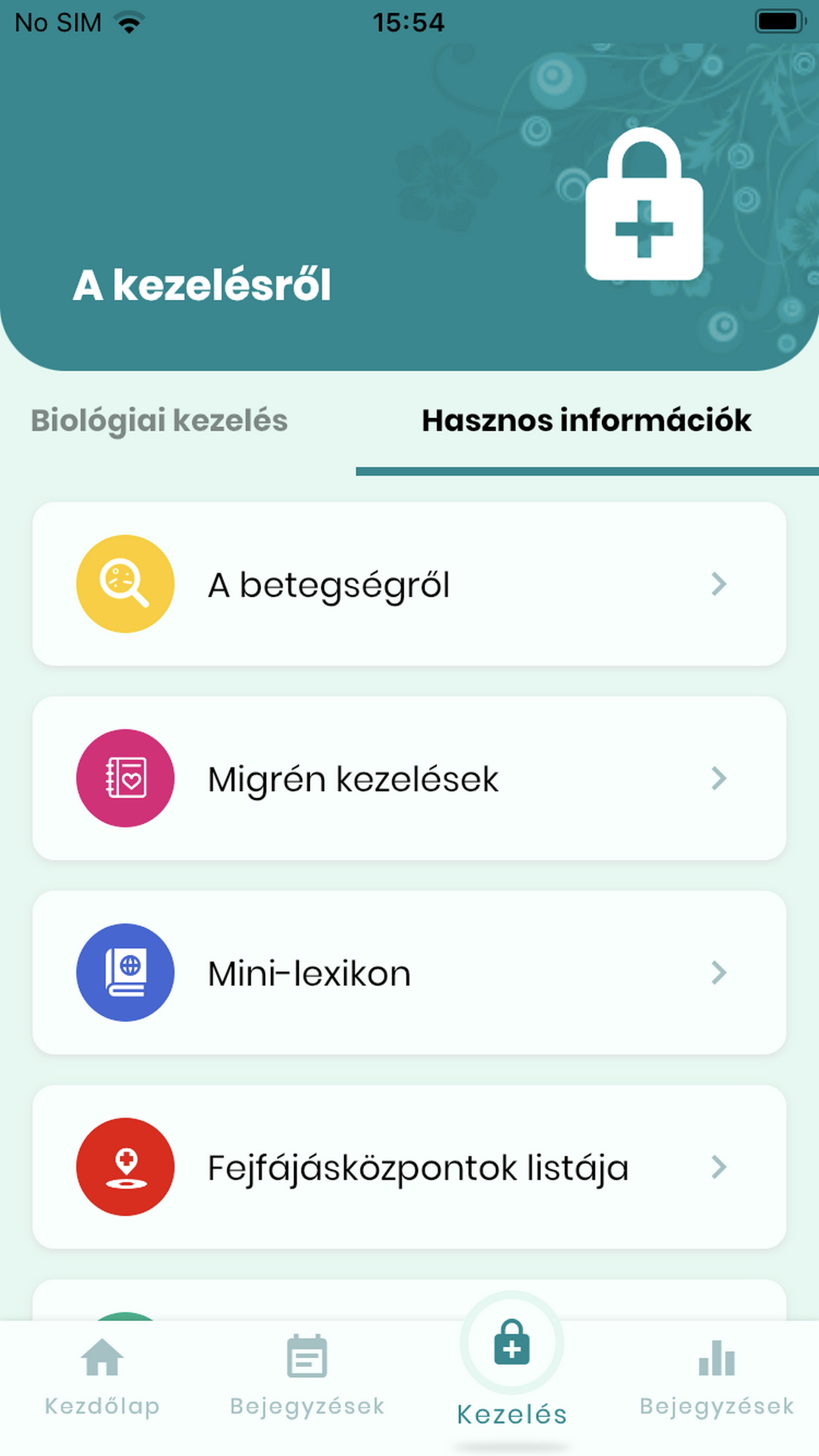Expand the Mini-lexikon chevron
This screenshot has height=1456, width=819.
point(719,971)
